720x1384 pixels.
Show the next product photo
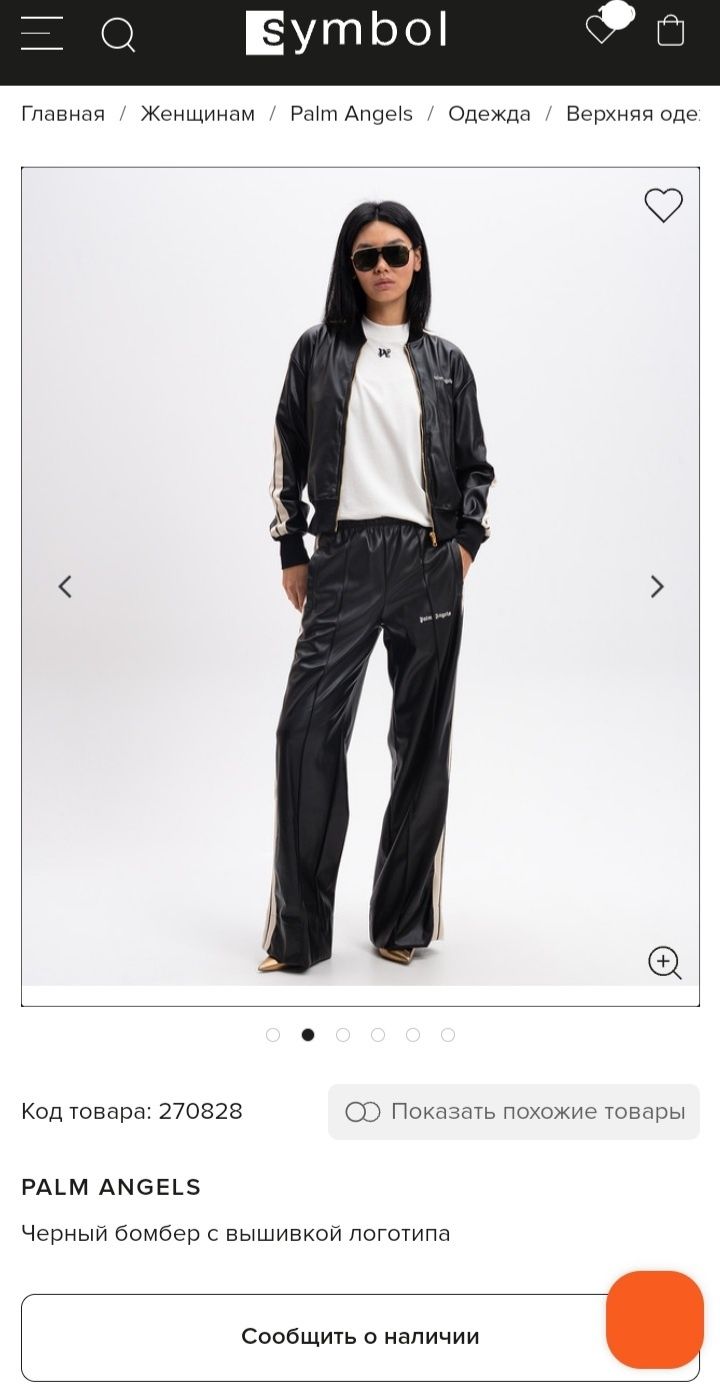click(x=657, y=586)
